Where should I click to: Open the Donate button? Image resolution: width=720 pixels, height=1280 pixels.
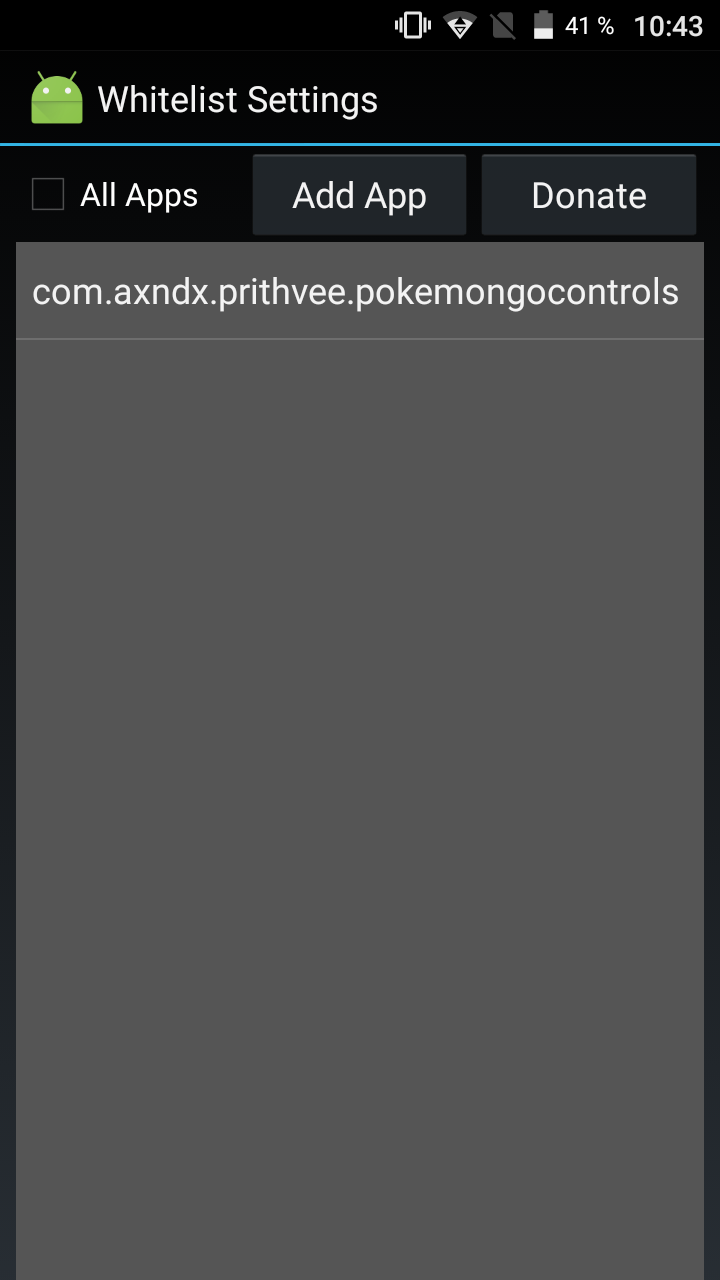pyautogui.click(x=589, y=195)
